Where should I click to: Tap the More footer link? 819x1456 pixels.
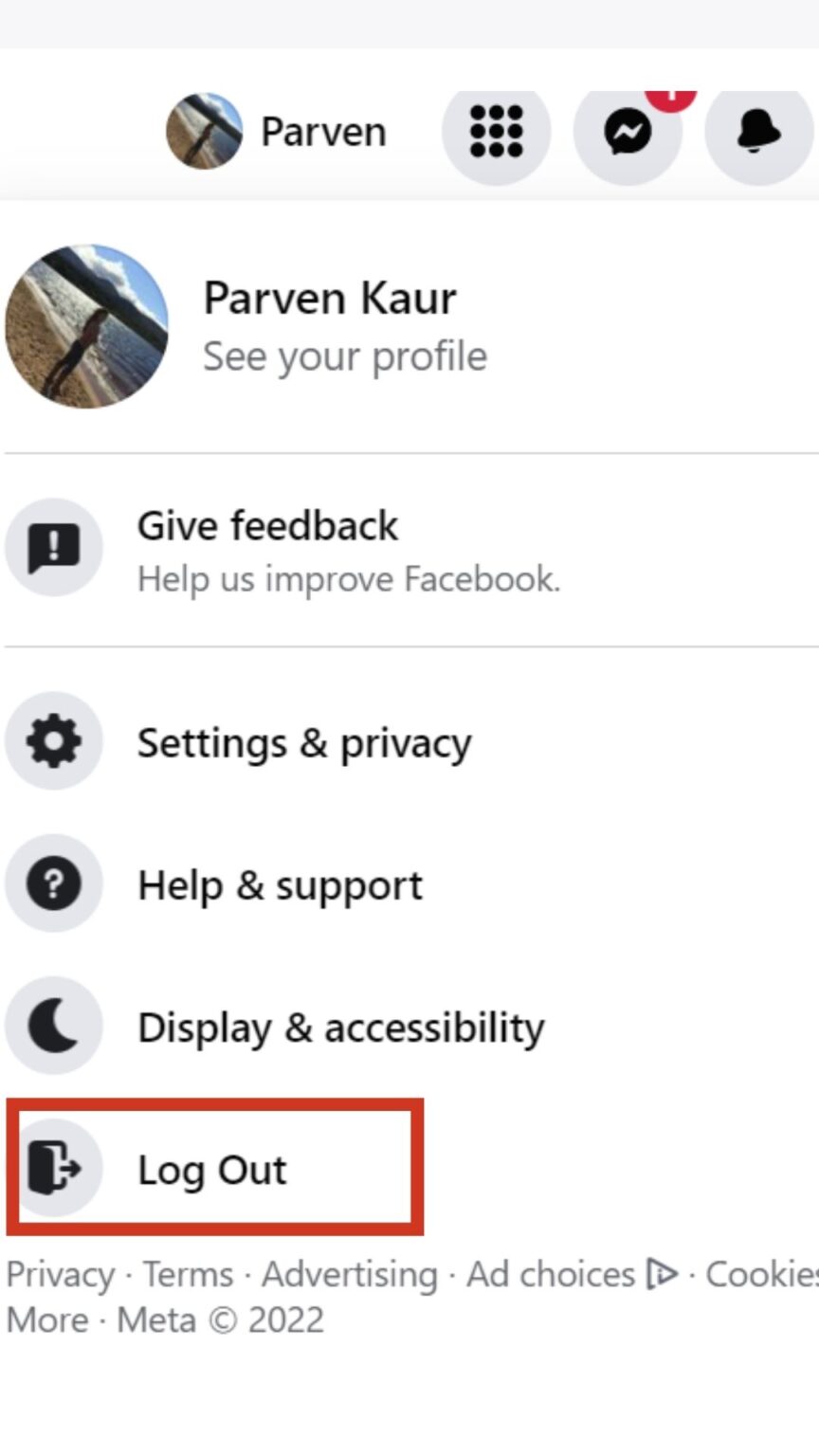[47, 1319]
